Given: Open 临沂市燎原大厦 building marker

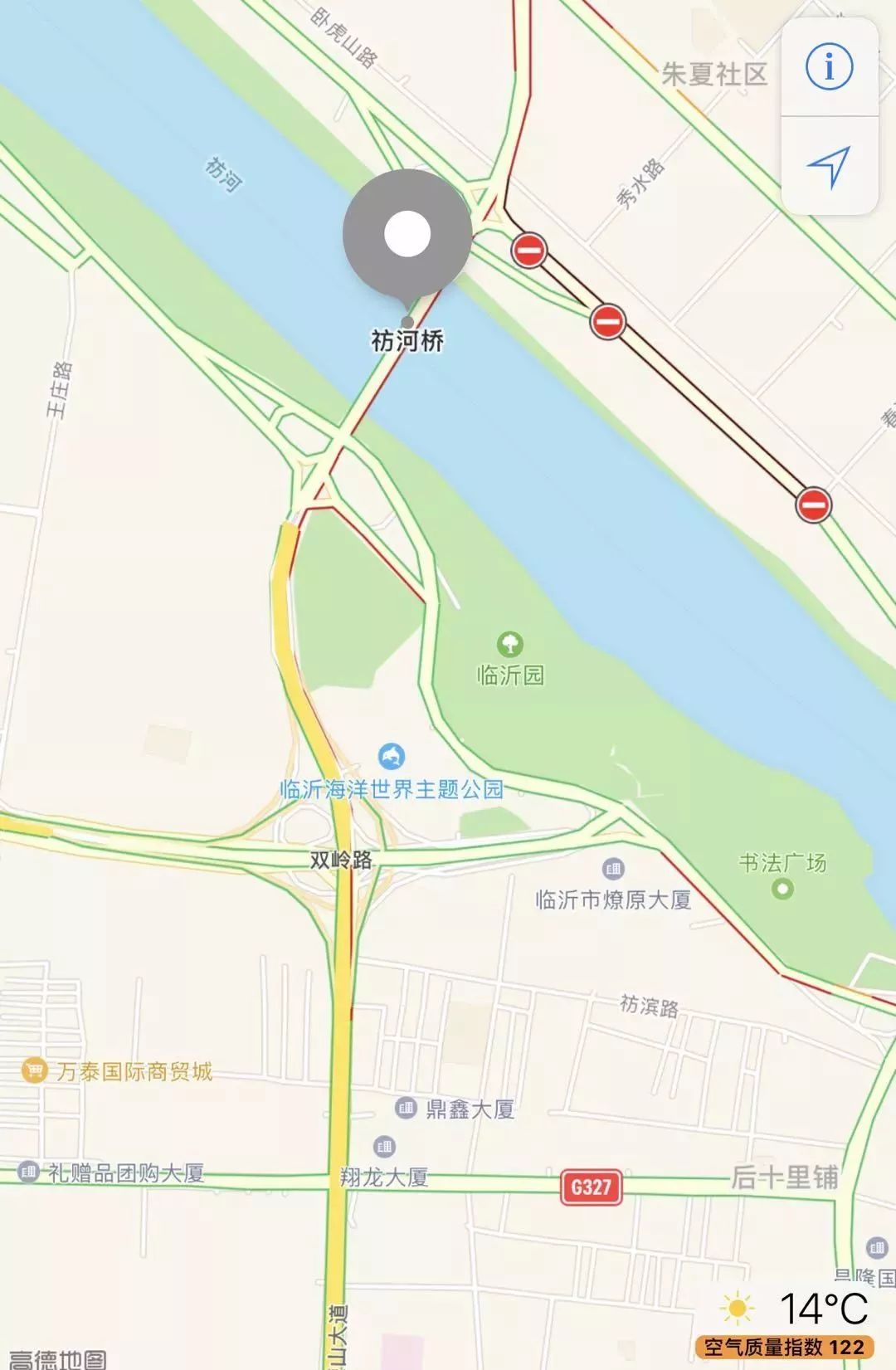Looking at the screenshot, I should 613,870.
